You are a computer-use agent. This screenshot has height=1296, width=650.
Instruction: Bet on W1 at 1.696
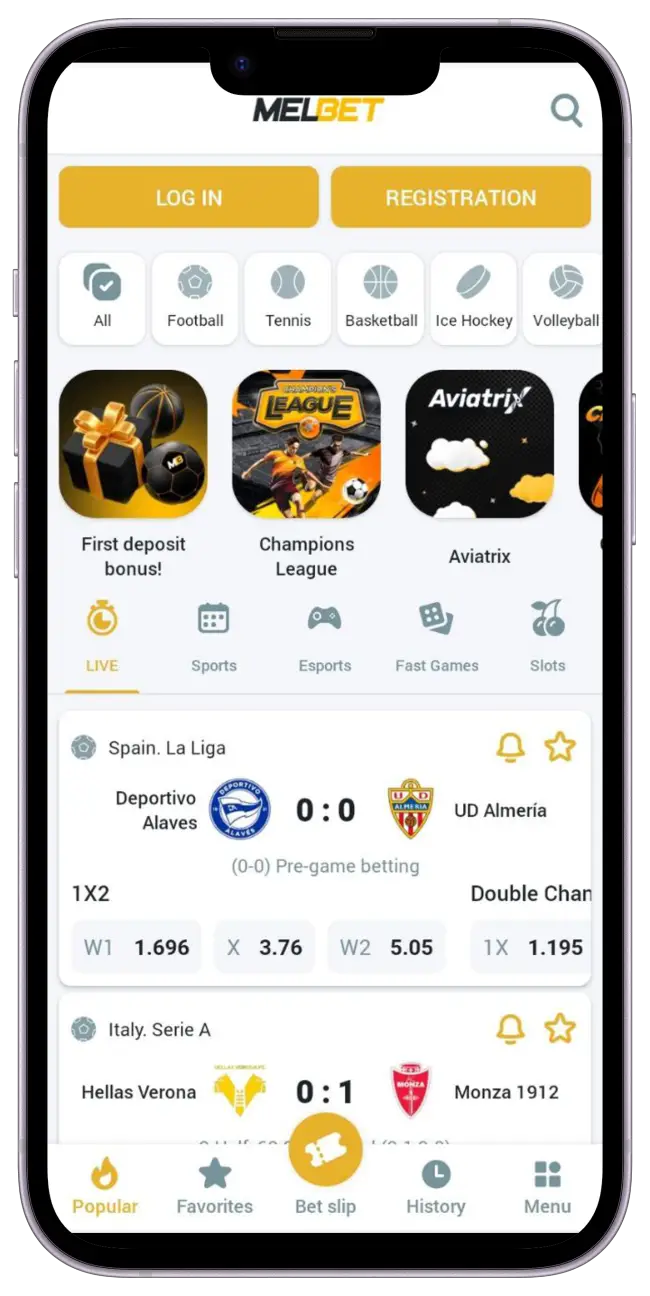[x=137, y=947]
